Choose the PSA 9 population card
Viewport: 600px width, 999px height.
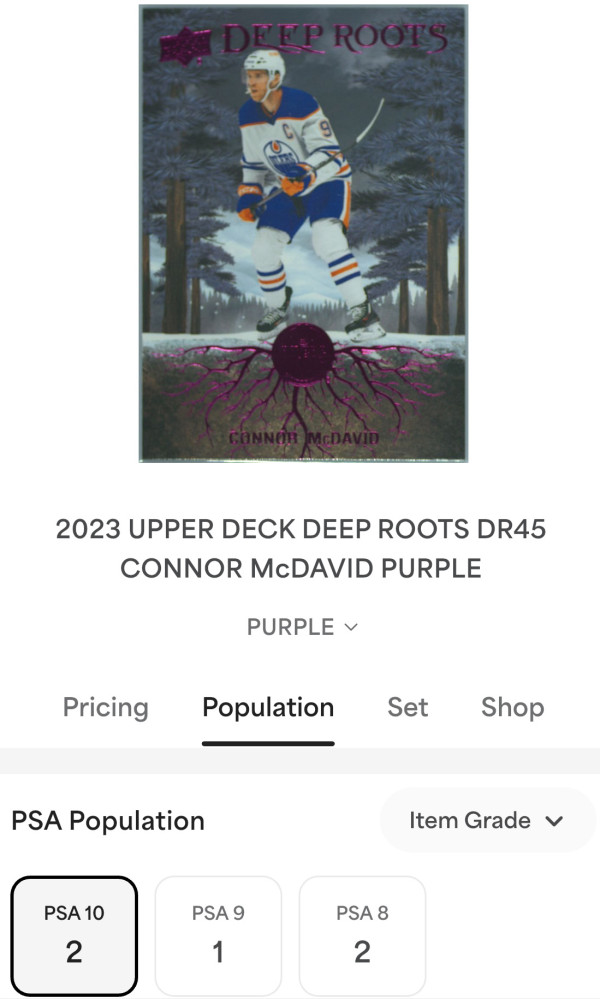[x=218, y=935]
